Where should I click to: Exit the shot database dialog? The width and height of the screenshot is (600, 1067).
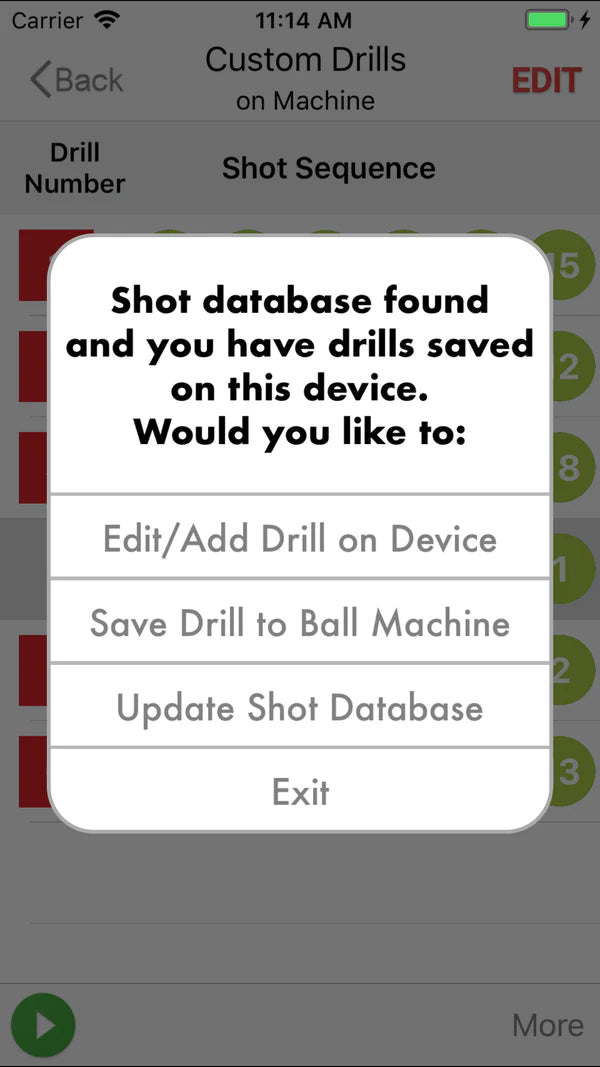point(300,792)
